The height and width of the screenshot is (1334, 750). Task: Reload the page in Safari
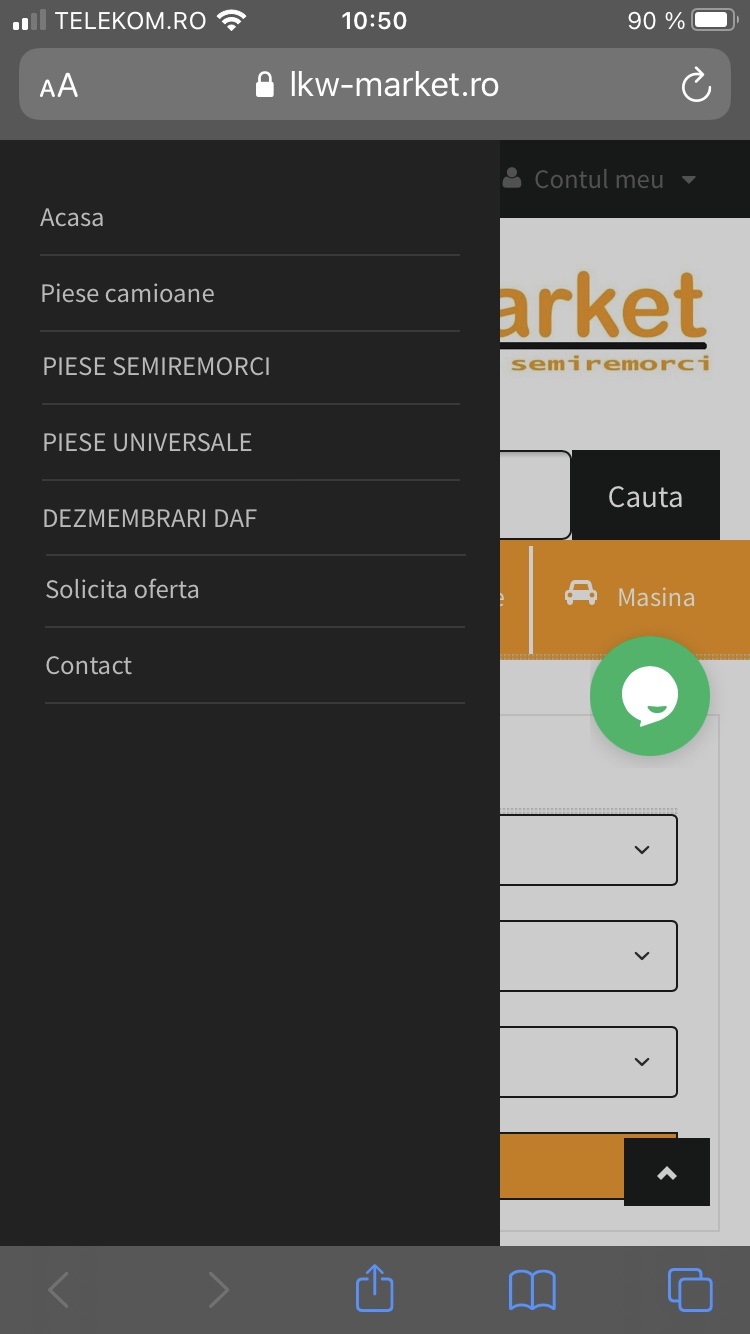(696, 85)
